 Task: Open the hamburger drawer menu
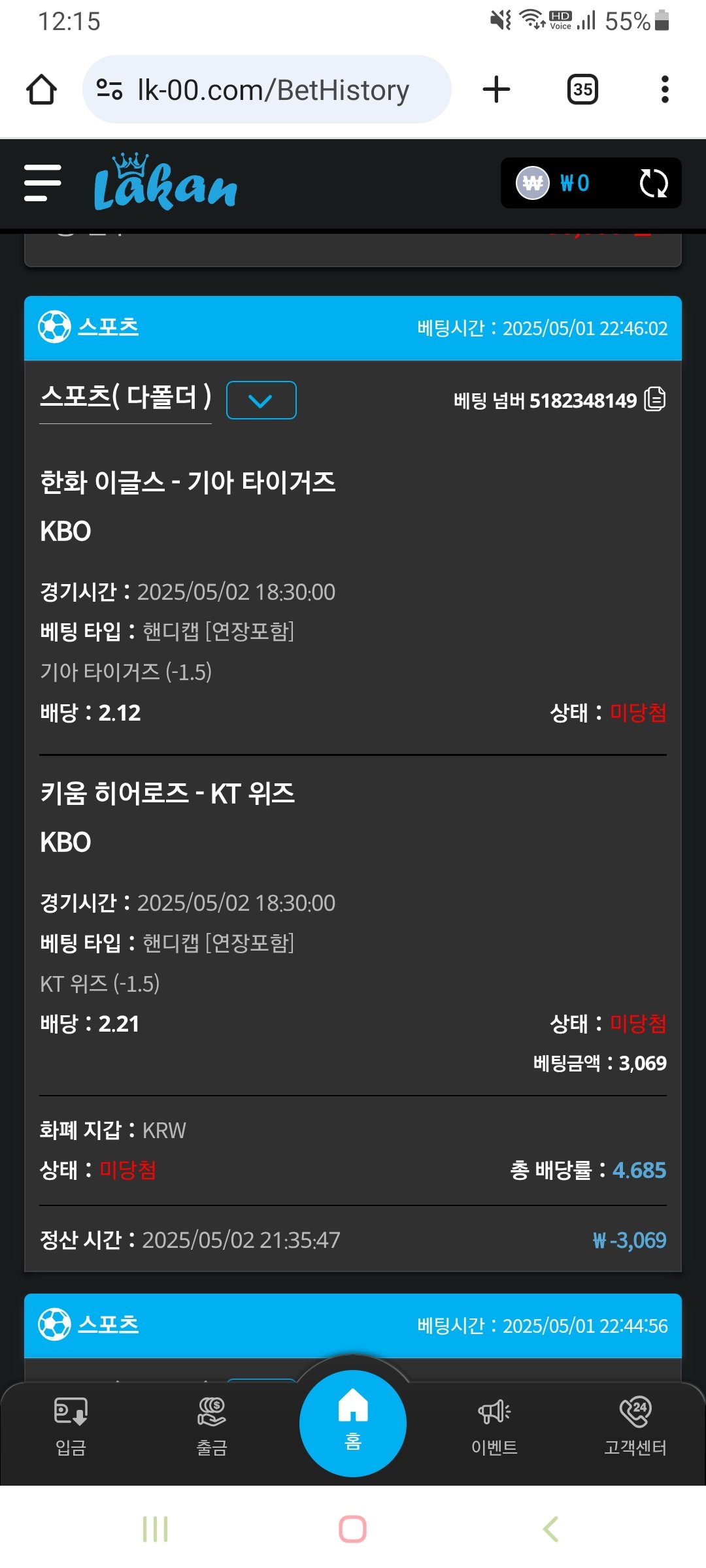[42, 183]
